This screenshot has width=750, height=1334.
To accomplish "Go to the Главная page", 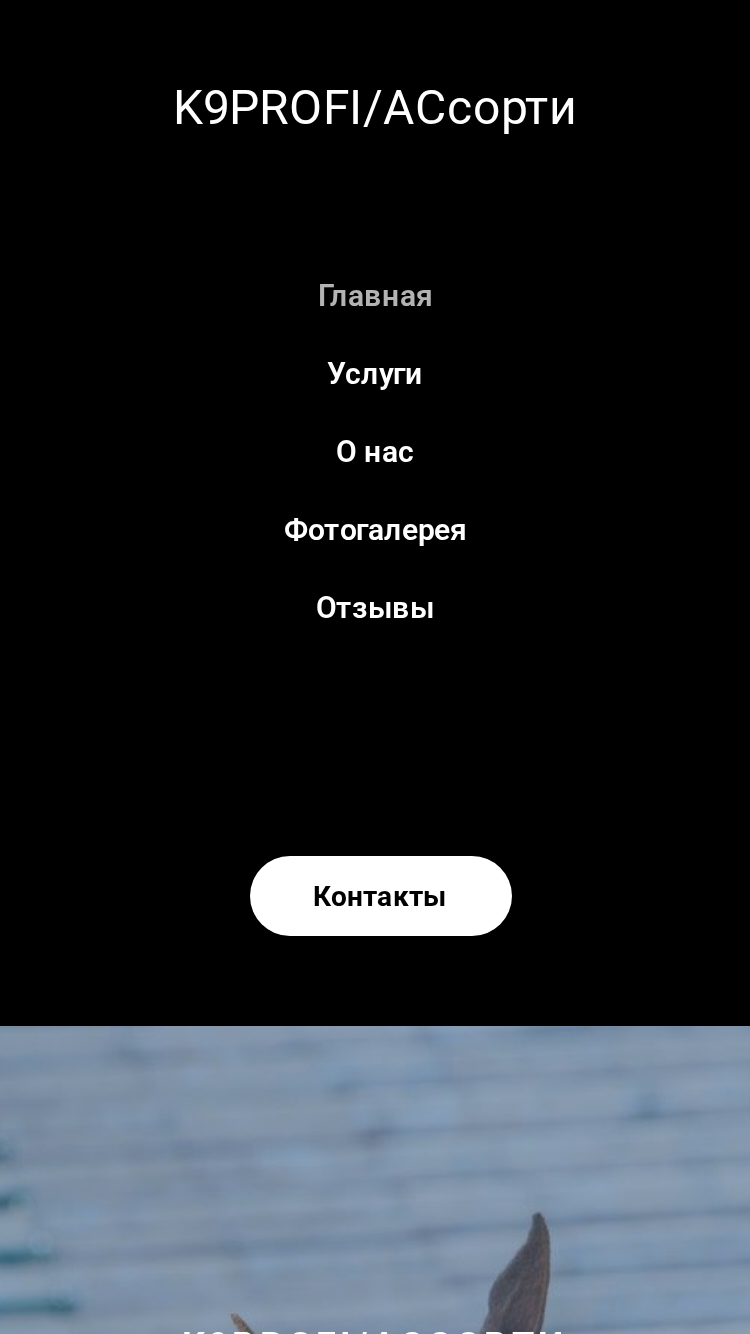I will point(375,296).
